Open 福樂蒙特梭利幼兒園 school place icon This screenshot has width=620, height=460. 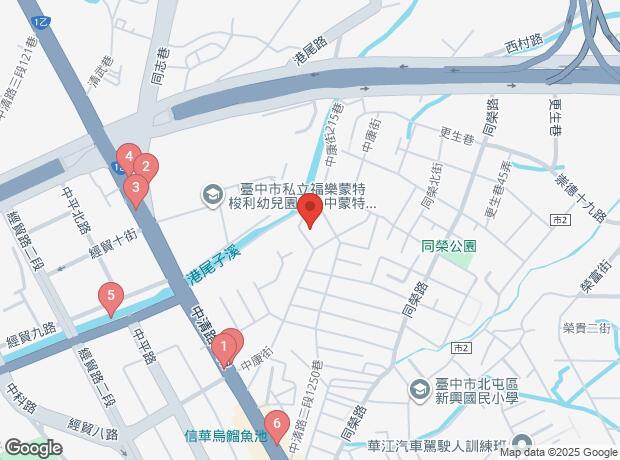pos(212,193)
